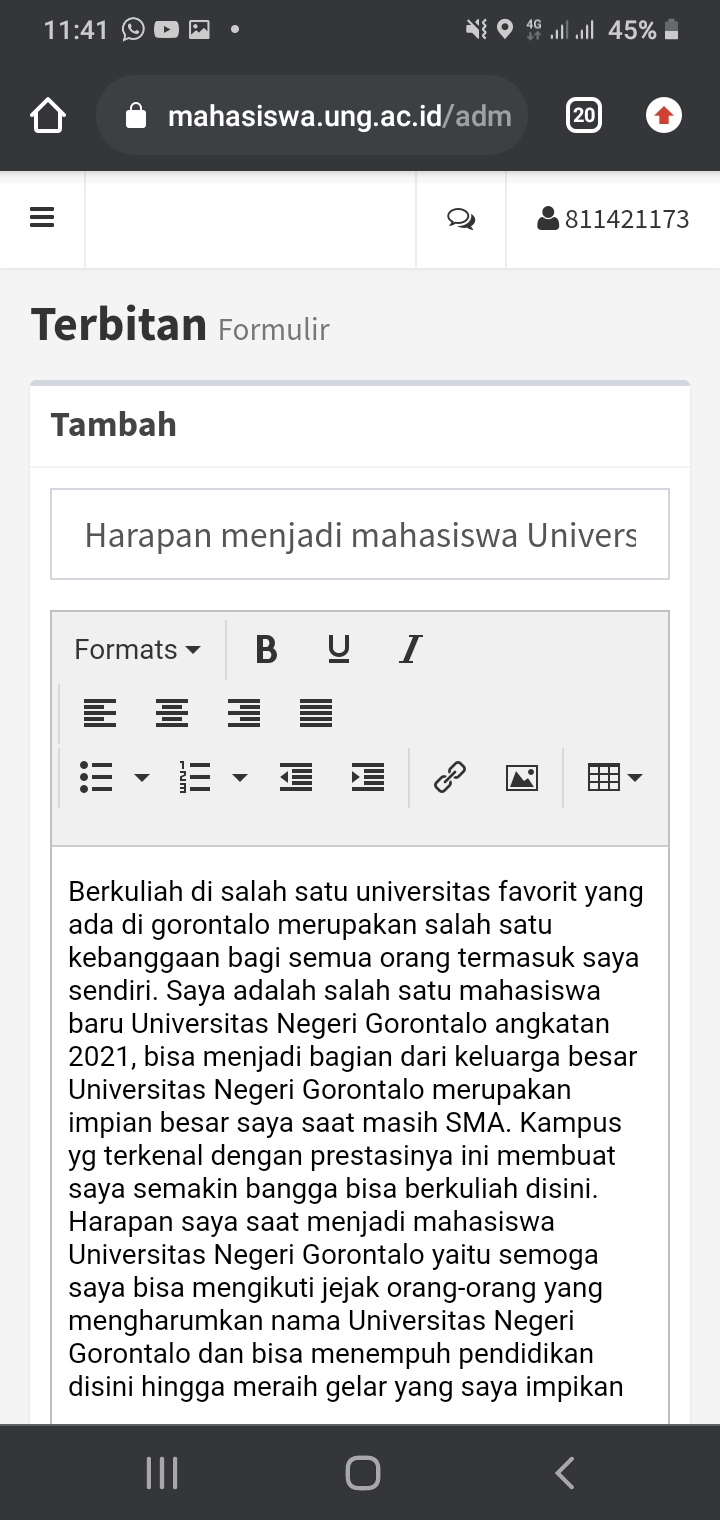Image resolution: width=720 pixels, height=1520 pixels.
Task: Apply underline formatting
Action: pyautogui.click(x=339, y=650)
